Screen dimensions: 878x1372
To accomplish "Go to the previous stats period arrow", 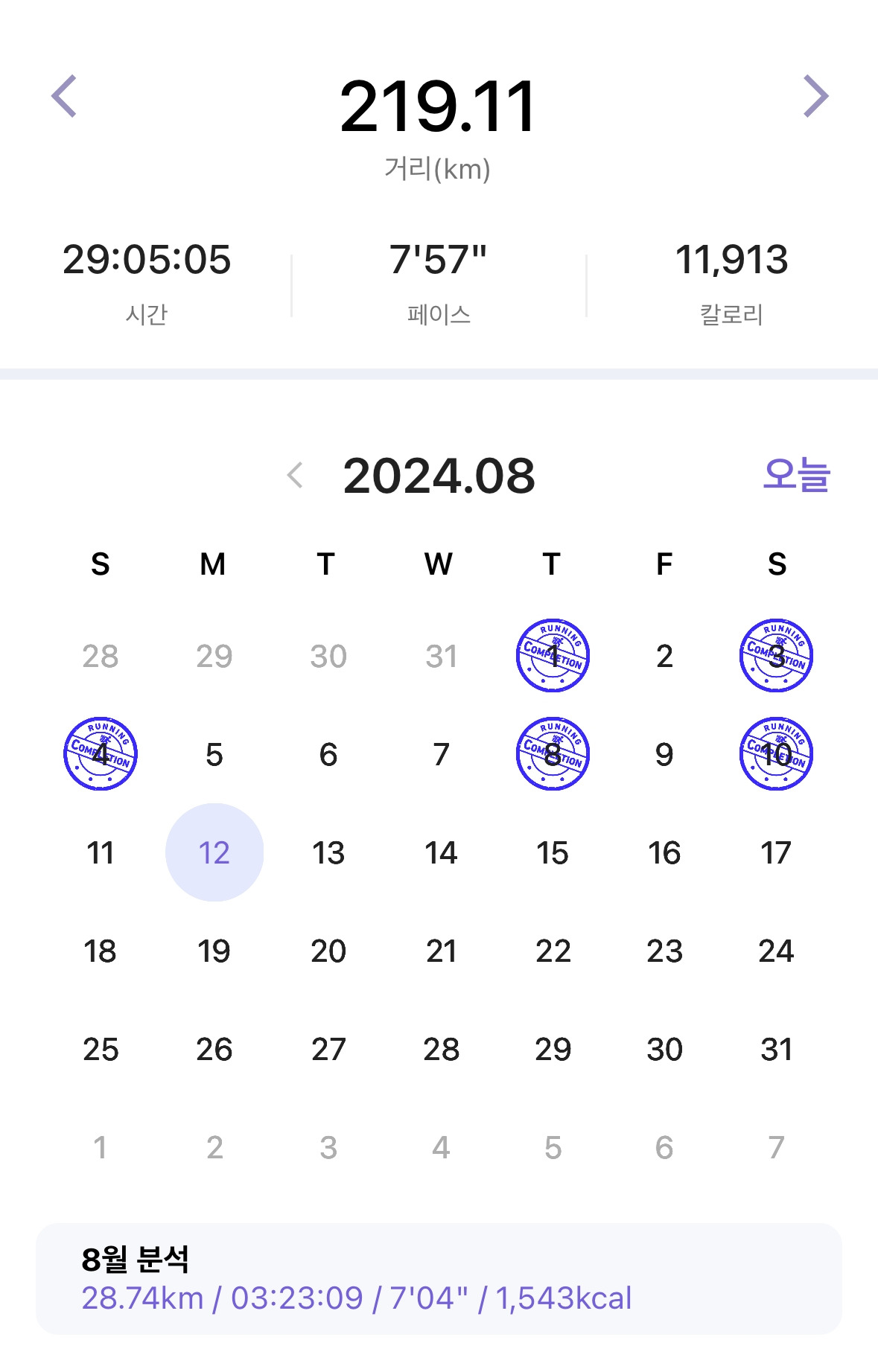I will (64, 96).
